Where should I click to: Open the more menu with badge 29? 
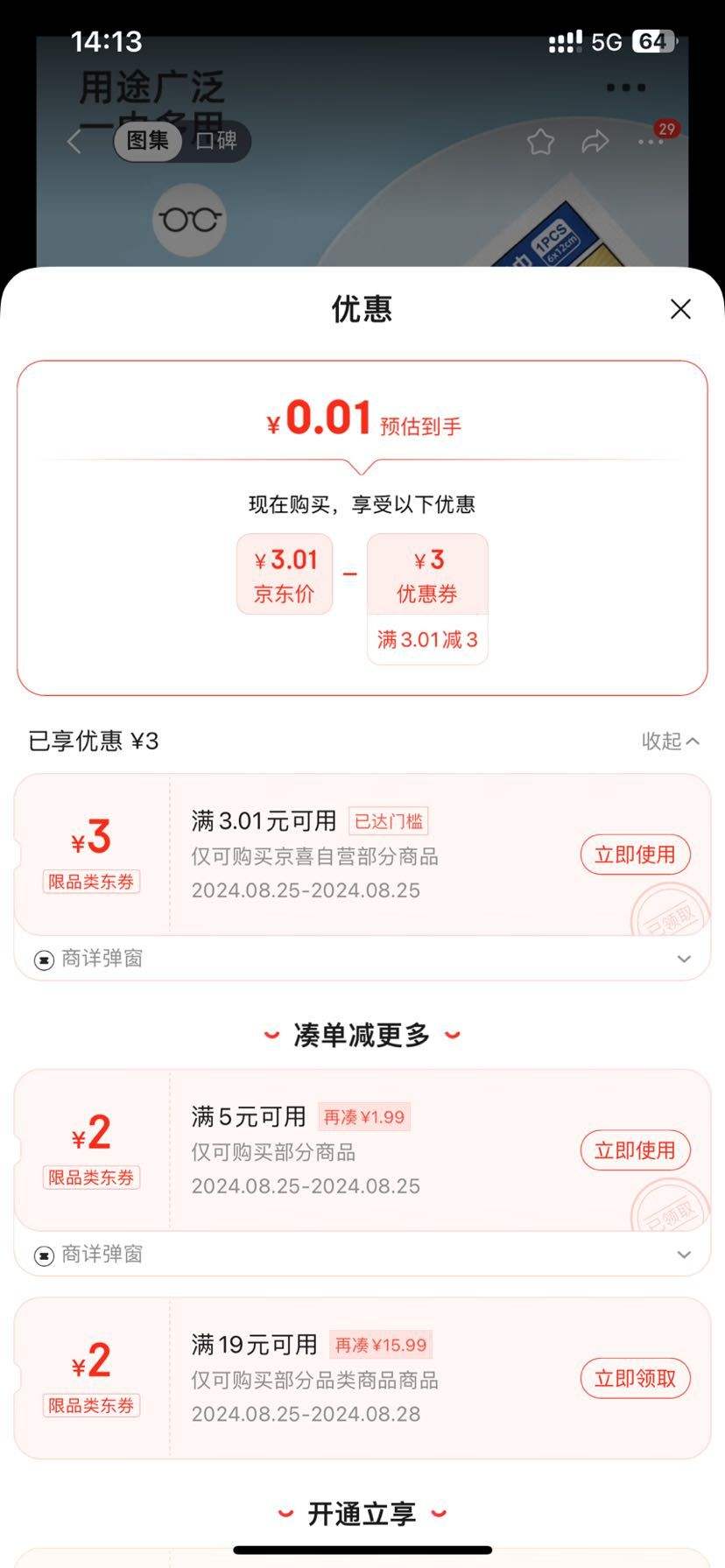point(652,141)
